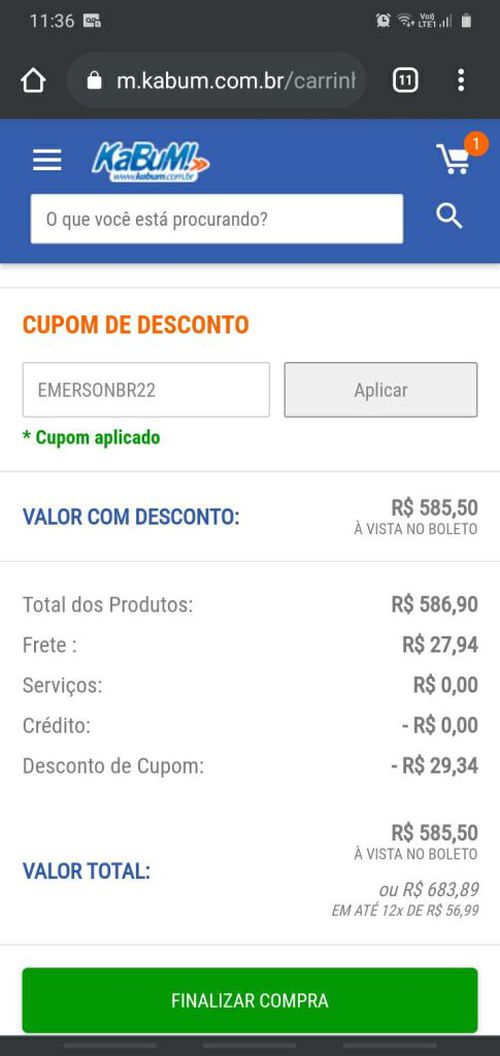
Task: Open the browser overflow menu
Action: point(461,81)
